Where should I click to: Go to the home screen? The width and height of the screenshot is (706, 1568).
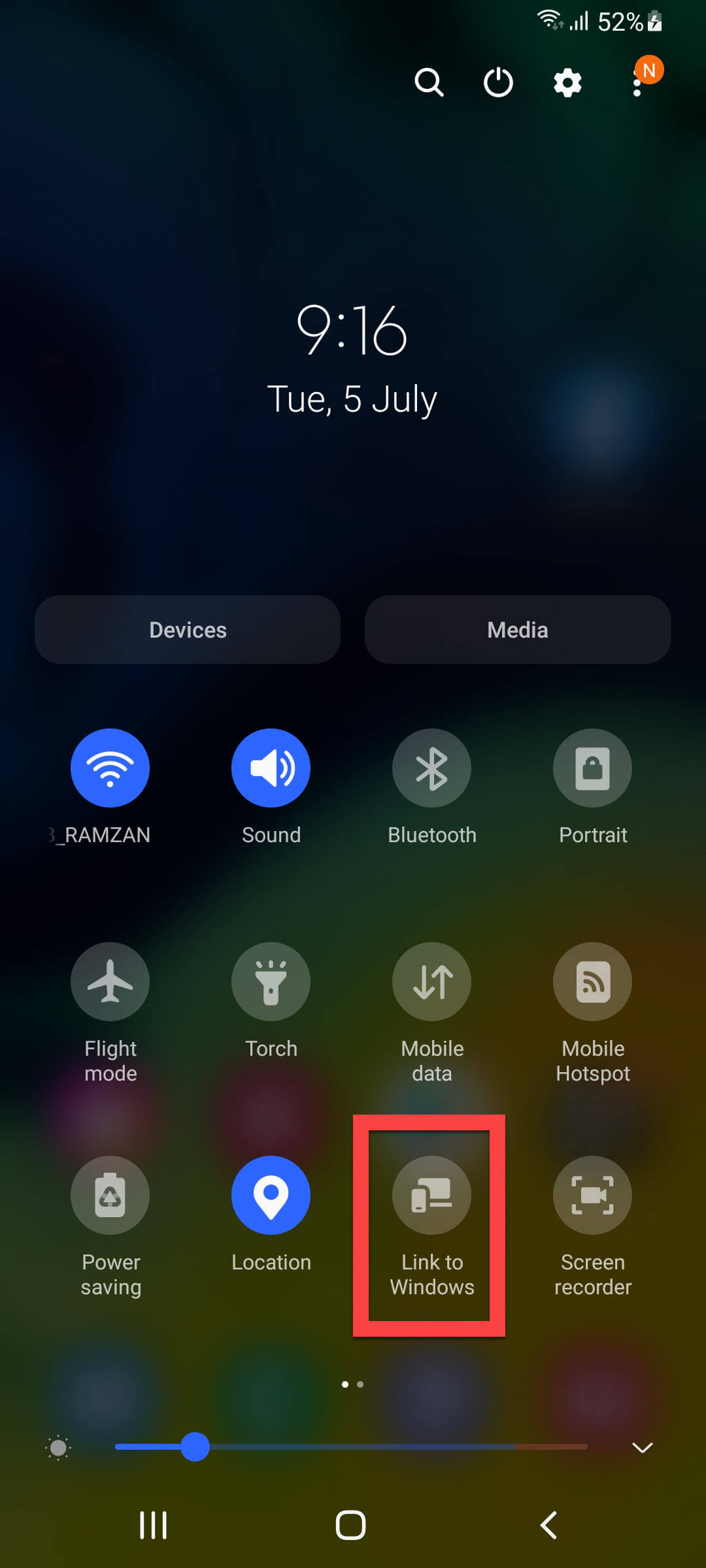pyautogui.click(x=351, y=1526)
